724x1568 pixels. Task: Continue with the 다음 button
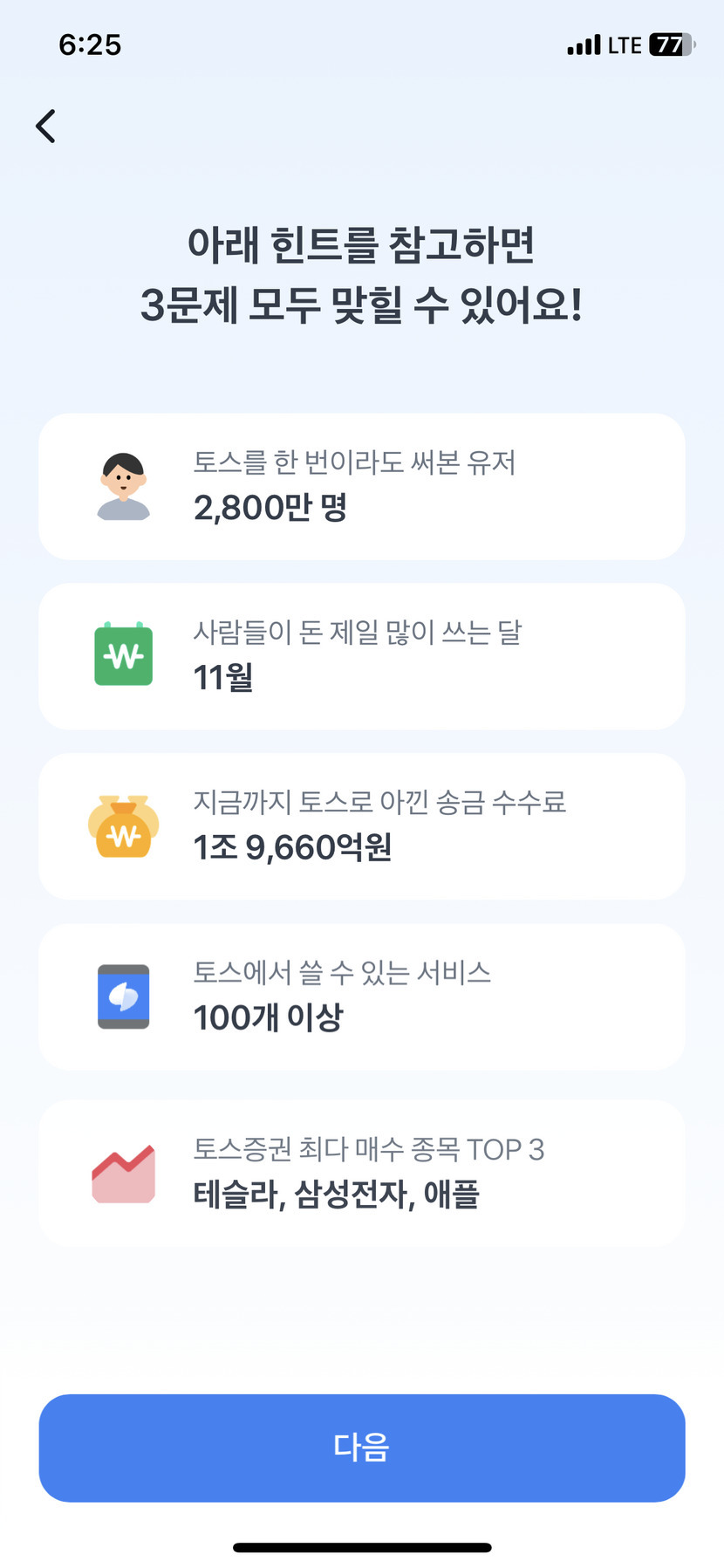click(361, 1448)
